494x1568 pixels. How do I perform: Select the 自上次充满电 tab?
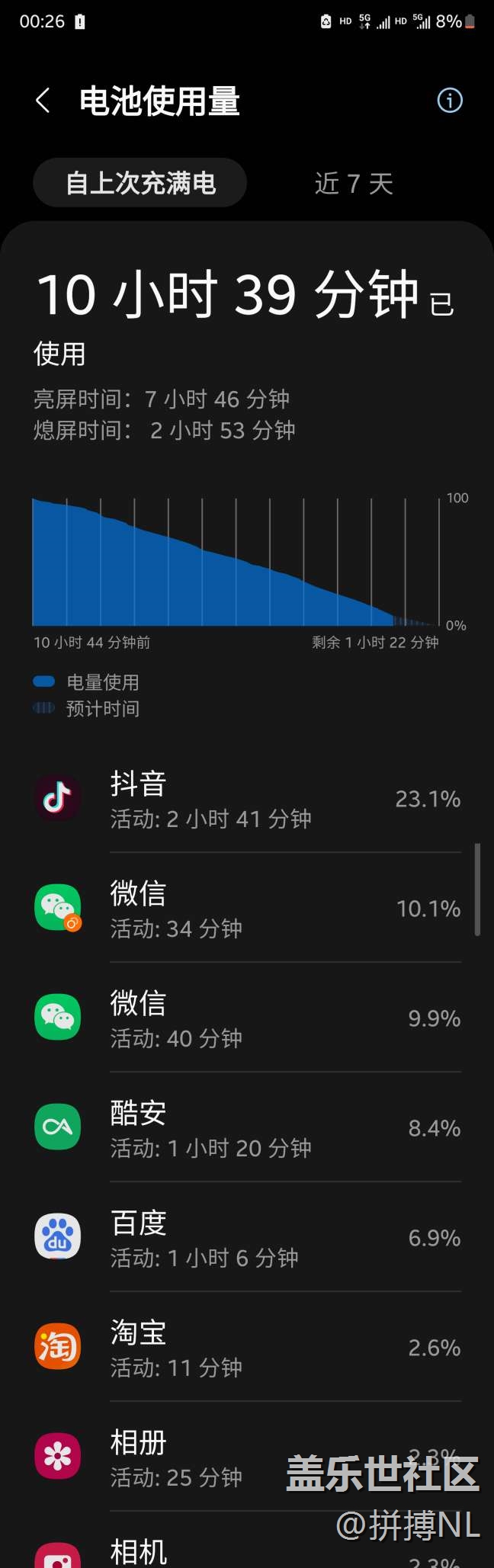pyautogui.click(x=140, y=183)
